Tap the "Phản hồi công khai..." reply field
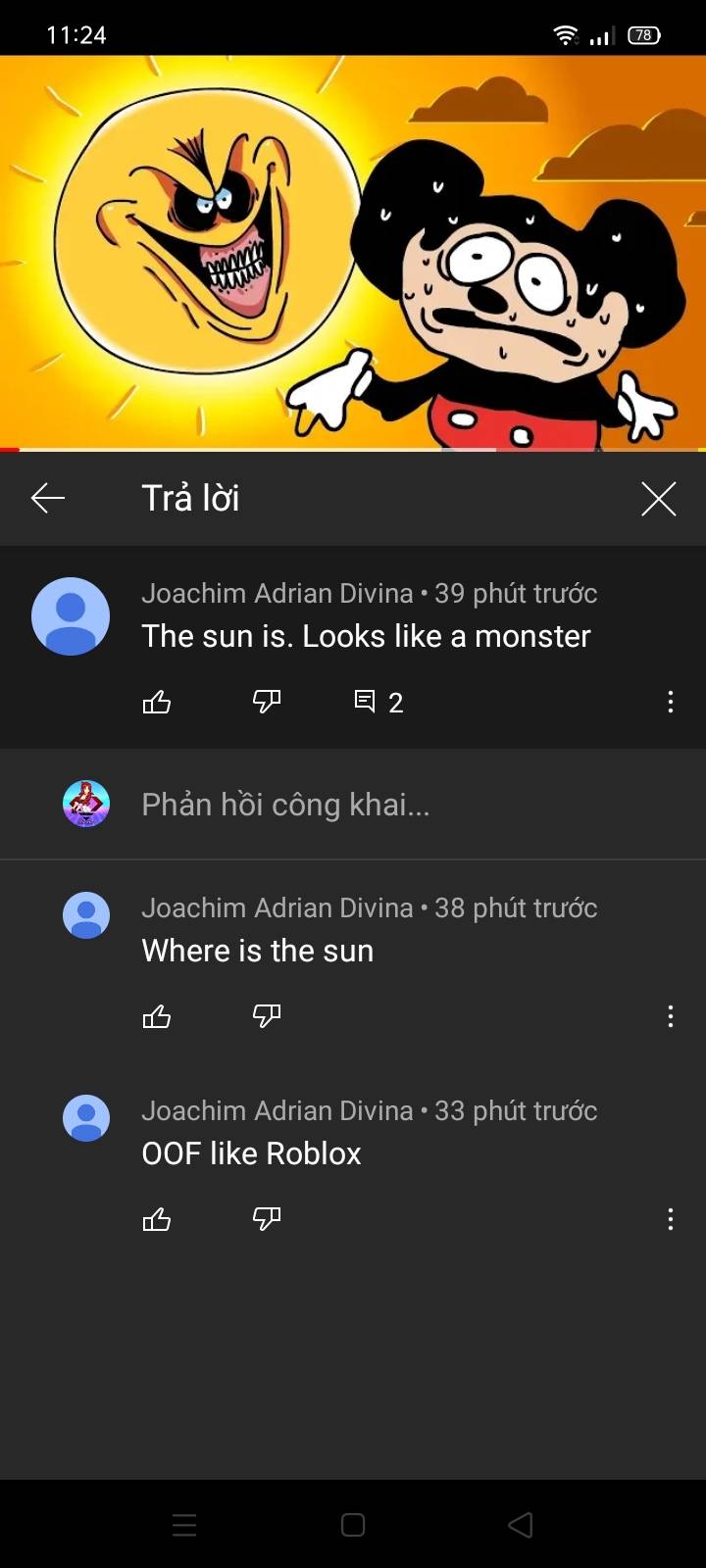 285,805
